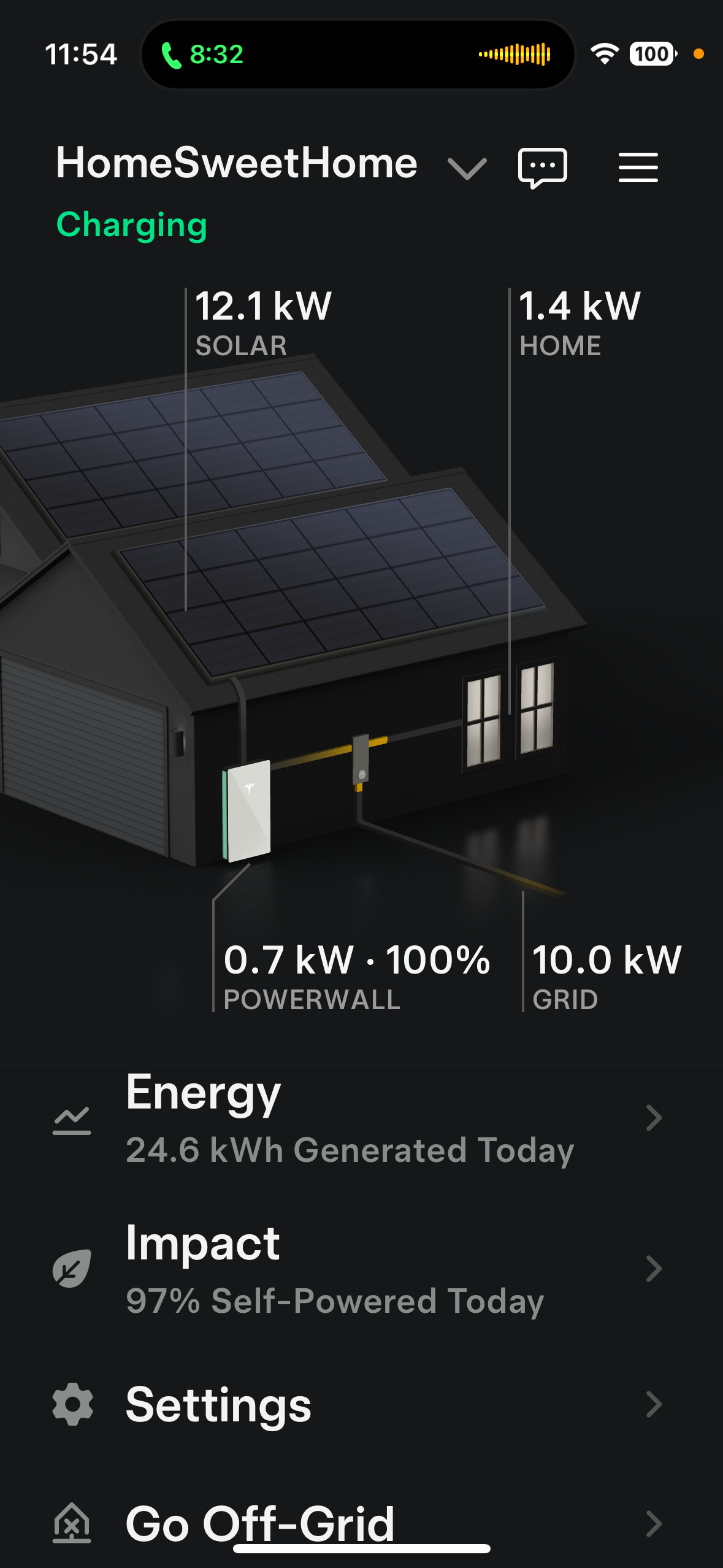Expand the HomeSweetHome site dropdown

(x=467, y=167)
